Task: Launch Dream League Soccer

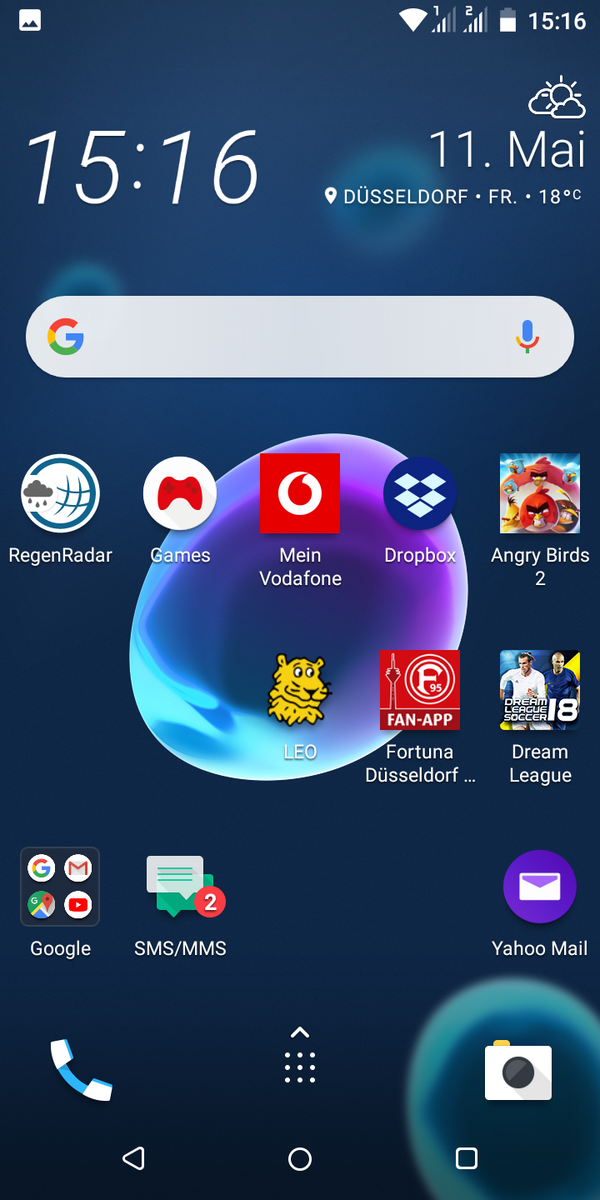Action: [x=540, y=690]
